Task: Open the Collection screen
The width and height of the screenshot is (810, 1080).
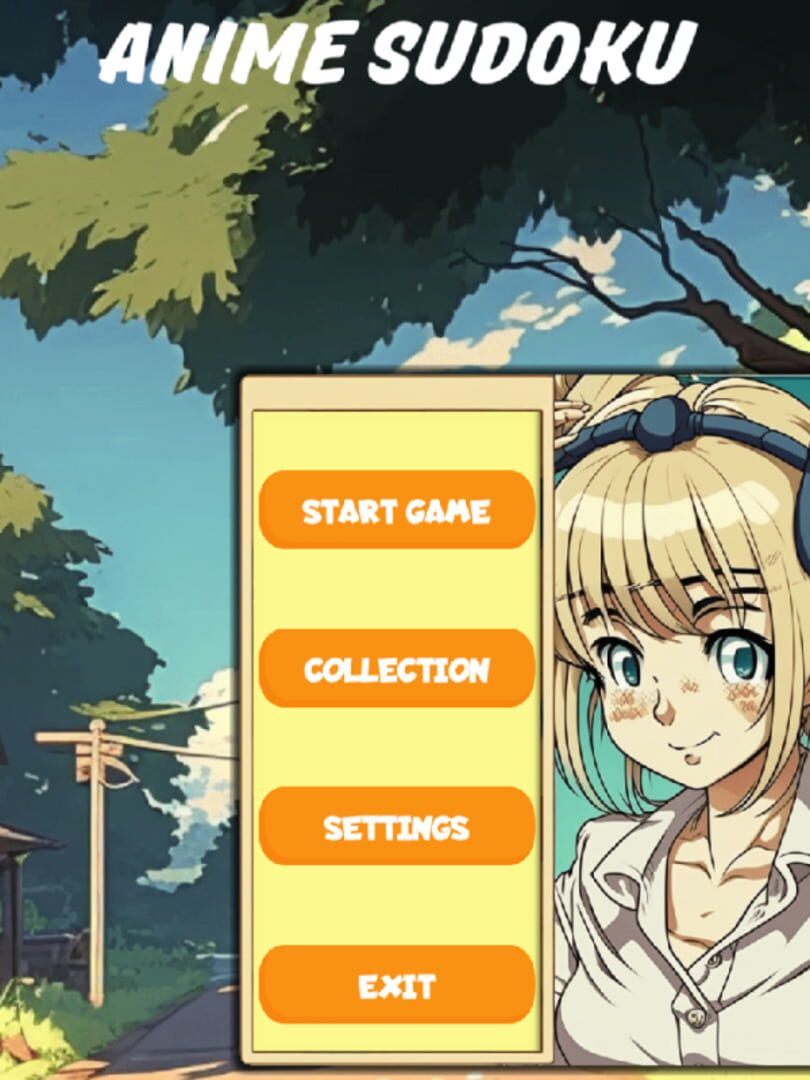Action: coord(397,668)
